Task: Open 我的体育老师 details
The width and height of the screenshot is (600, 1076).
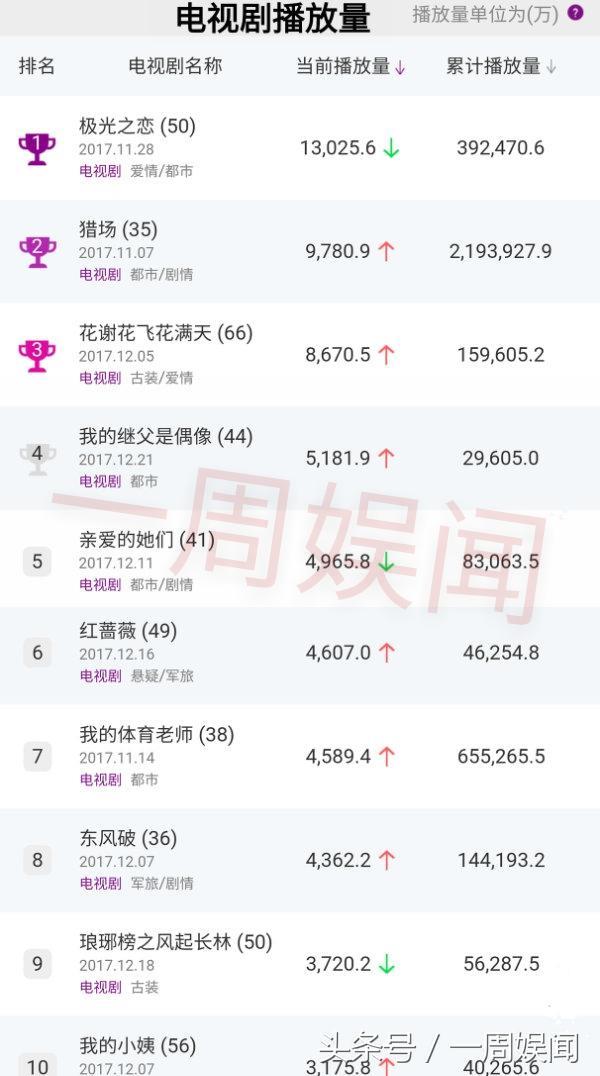Action: pyautogui.click(x=300, y=756)
